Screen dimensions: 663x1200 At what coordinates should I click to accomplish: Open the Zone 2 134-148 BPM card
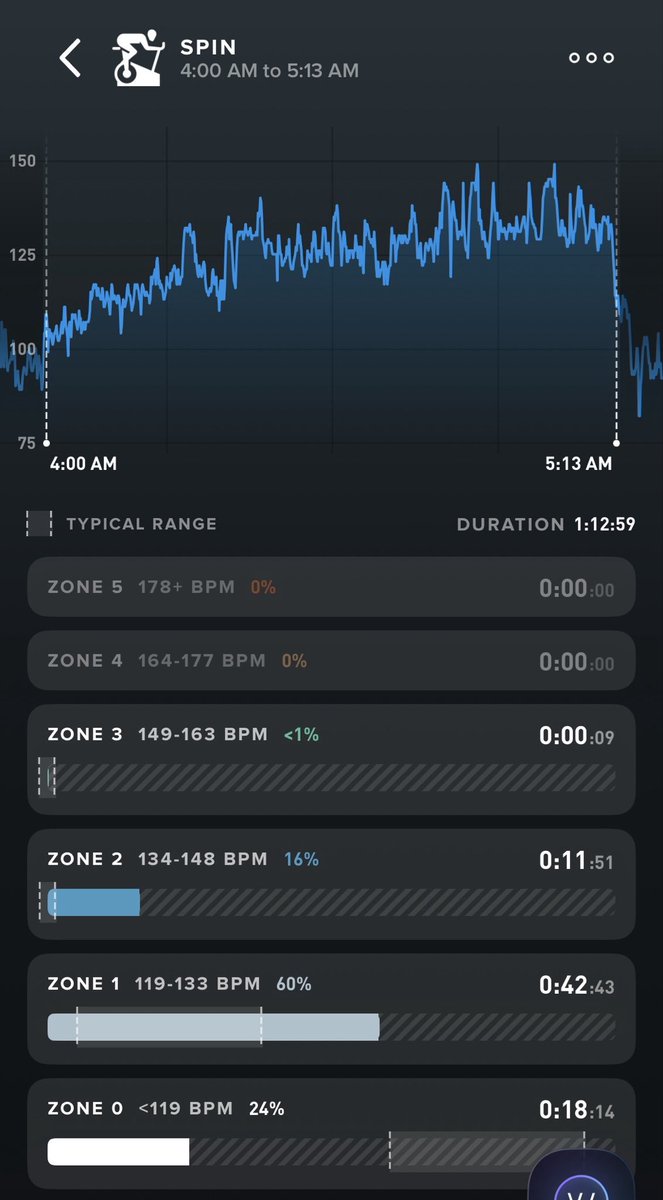click(331, 883)
